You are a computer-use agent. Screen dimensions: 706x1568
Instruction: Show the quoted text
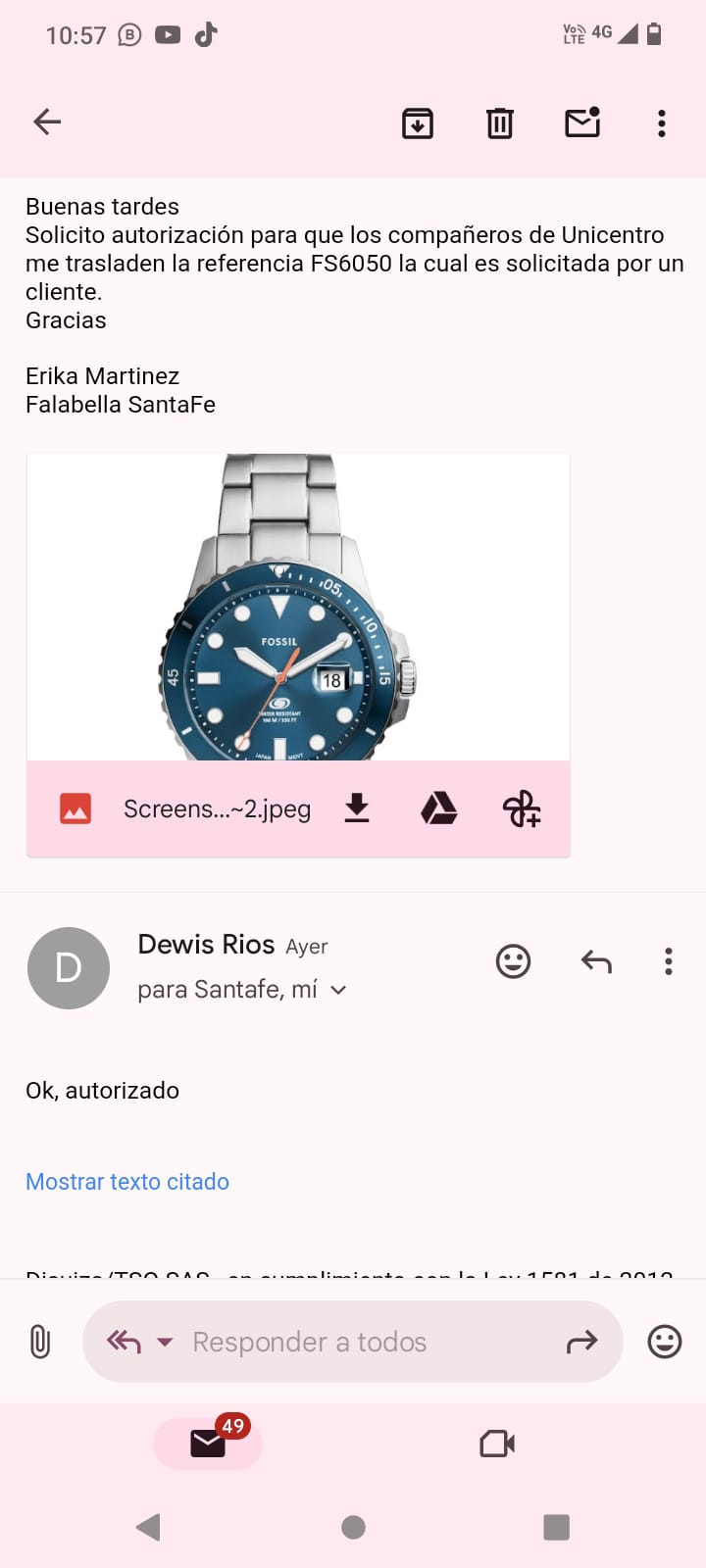127,1182
